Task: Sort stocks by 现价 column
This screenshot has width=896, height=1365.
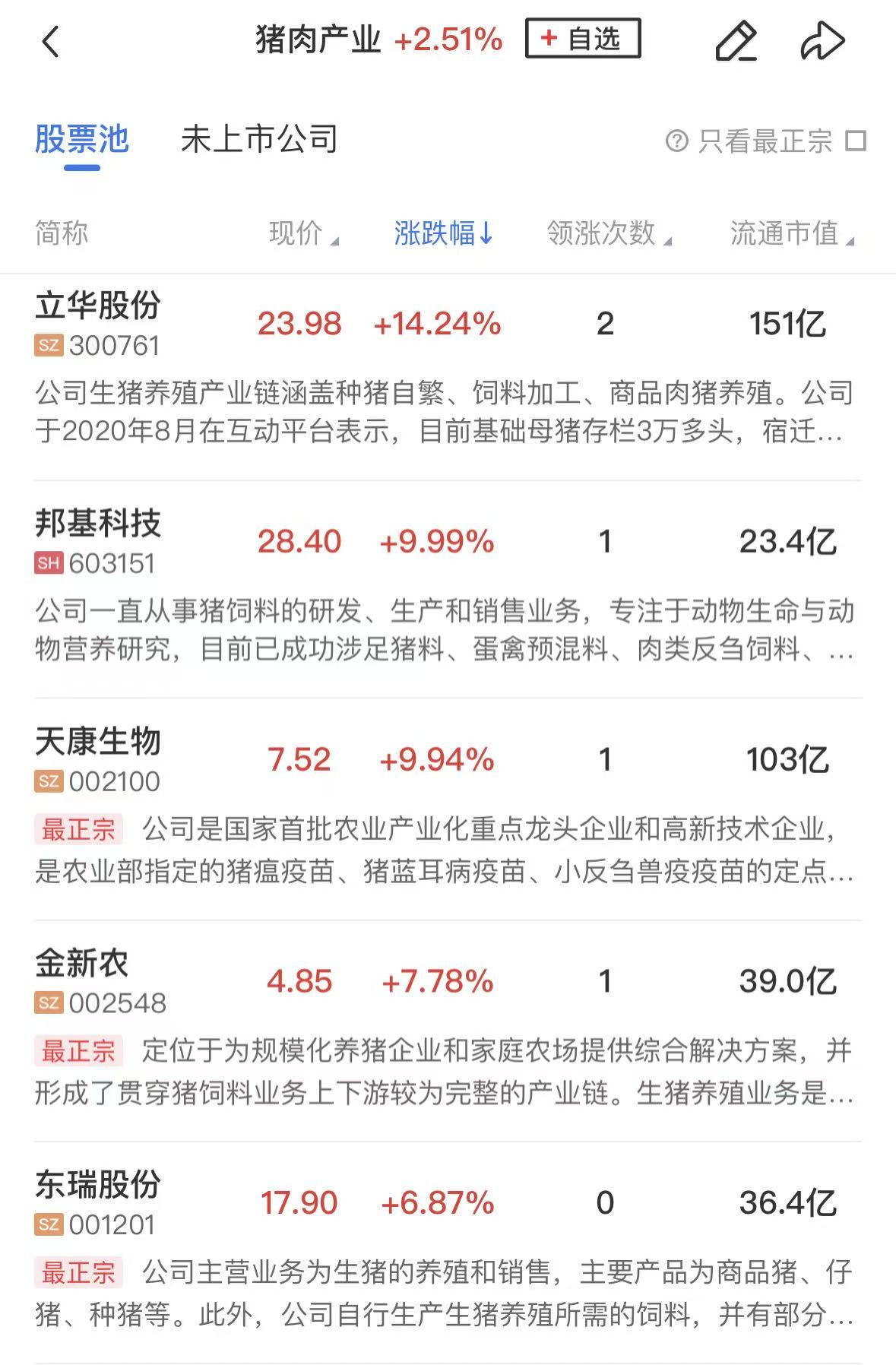Action: click(303, 233)
